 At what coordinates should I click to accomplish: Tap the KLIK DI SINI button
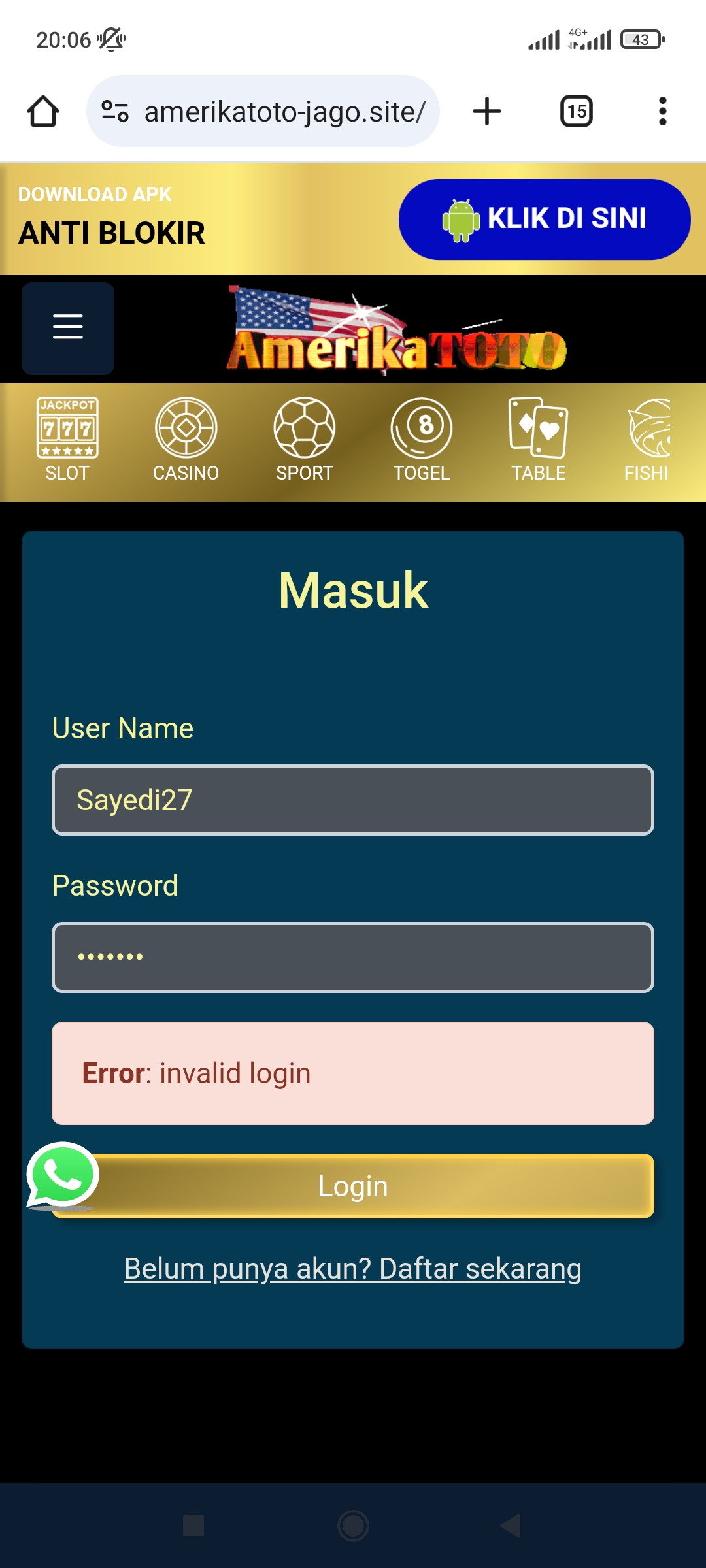[544, 220]
